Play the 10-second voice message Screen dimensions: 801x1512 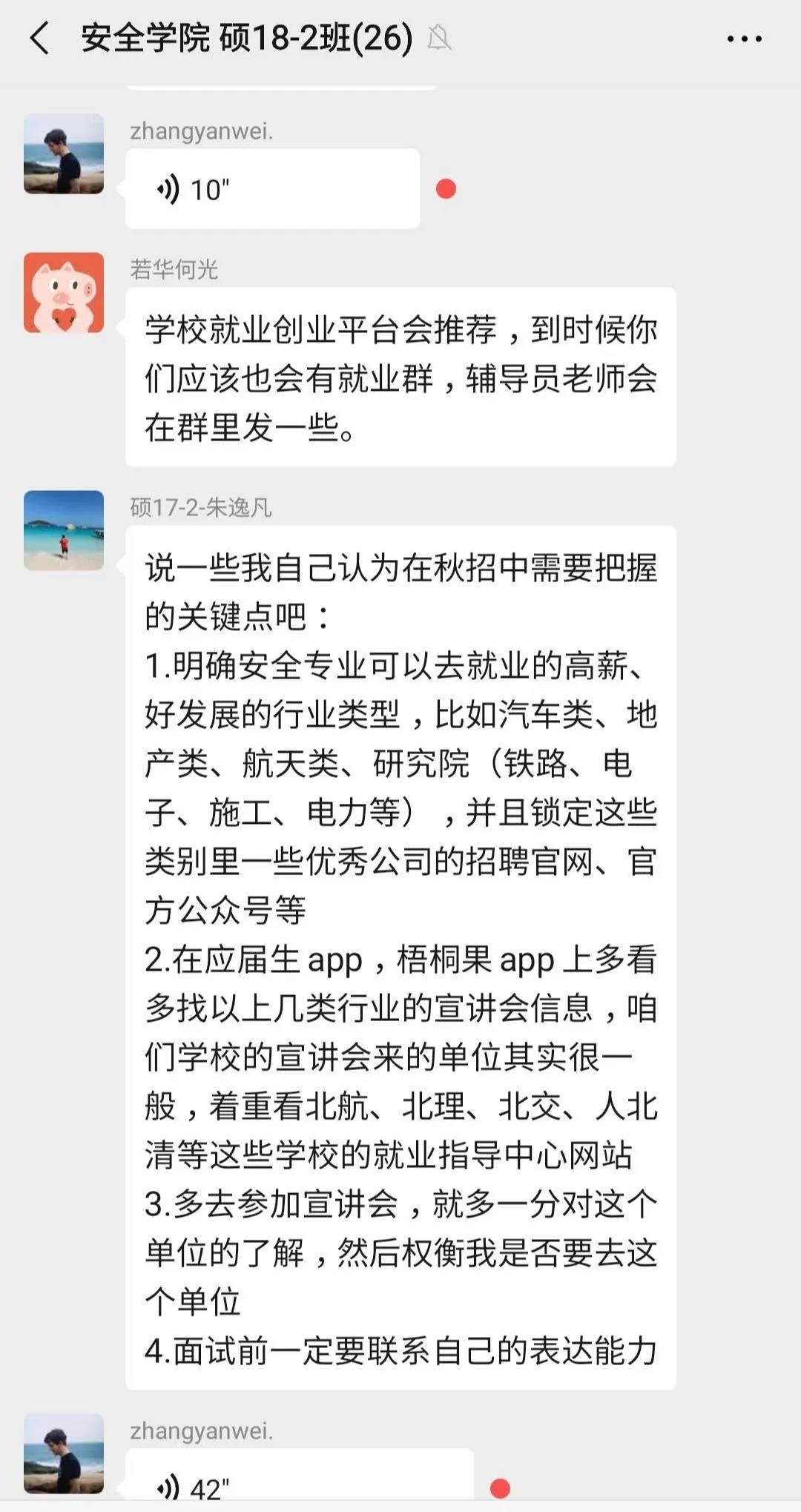(272, 189)
